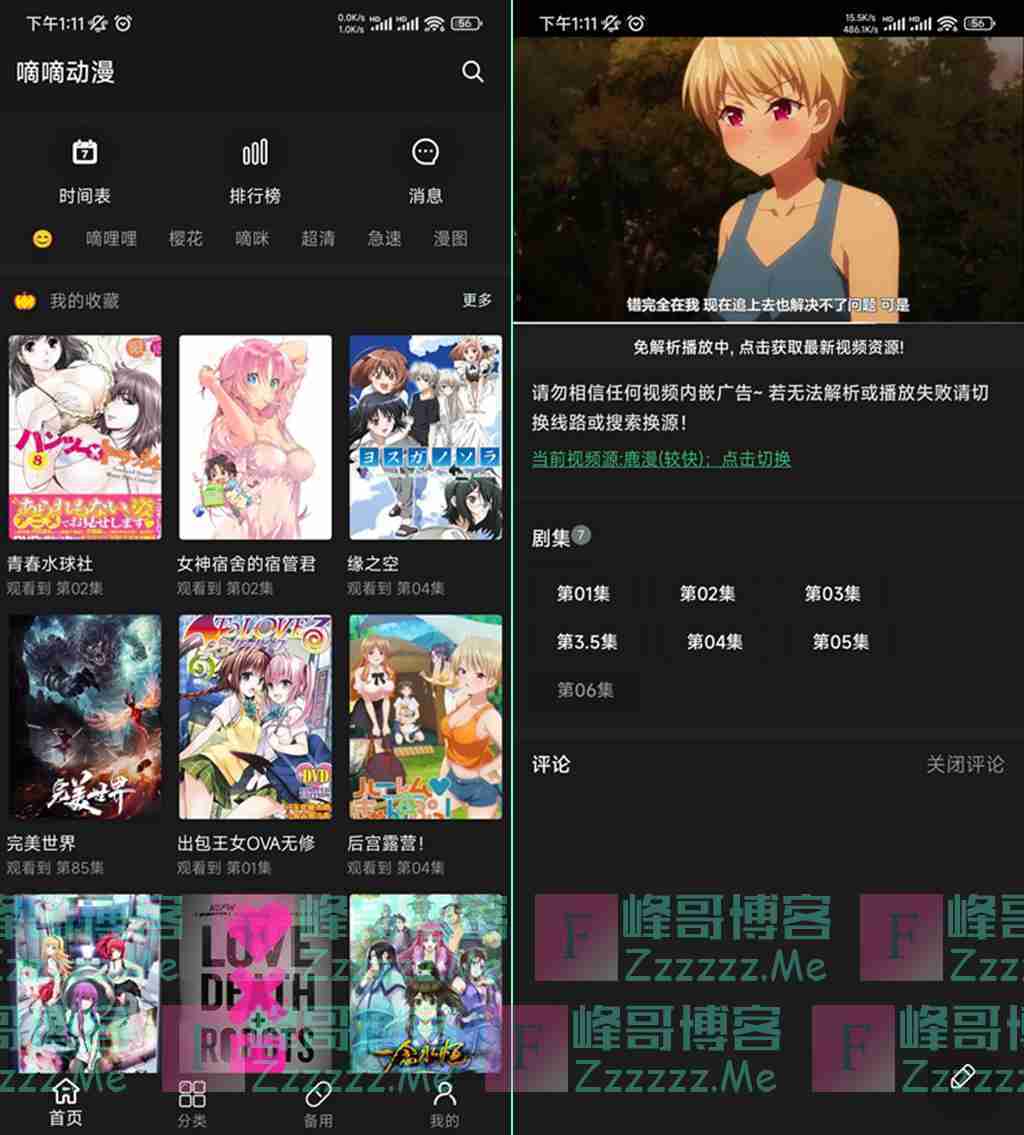The width and height of the screenshot is (1024, 1135).
Task: Select the 超清 source tab
Action: click(318, 239)
